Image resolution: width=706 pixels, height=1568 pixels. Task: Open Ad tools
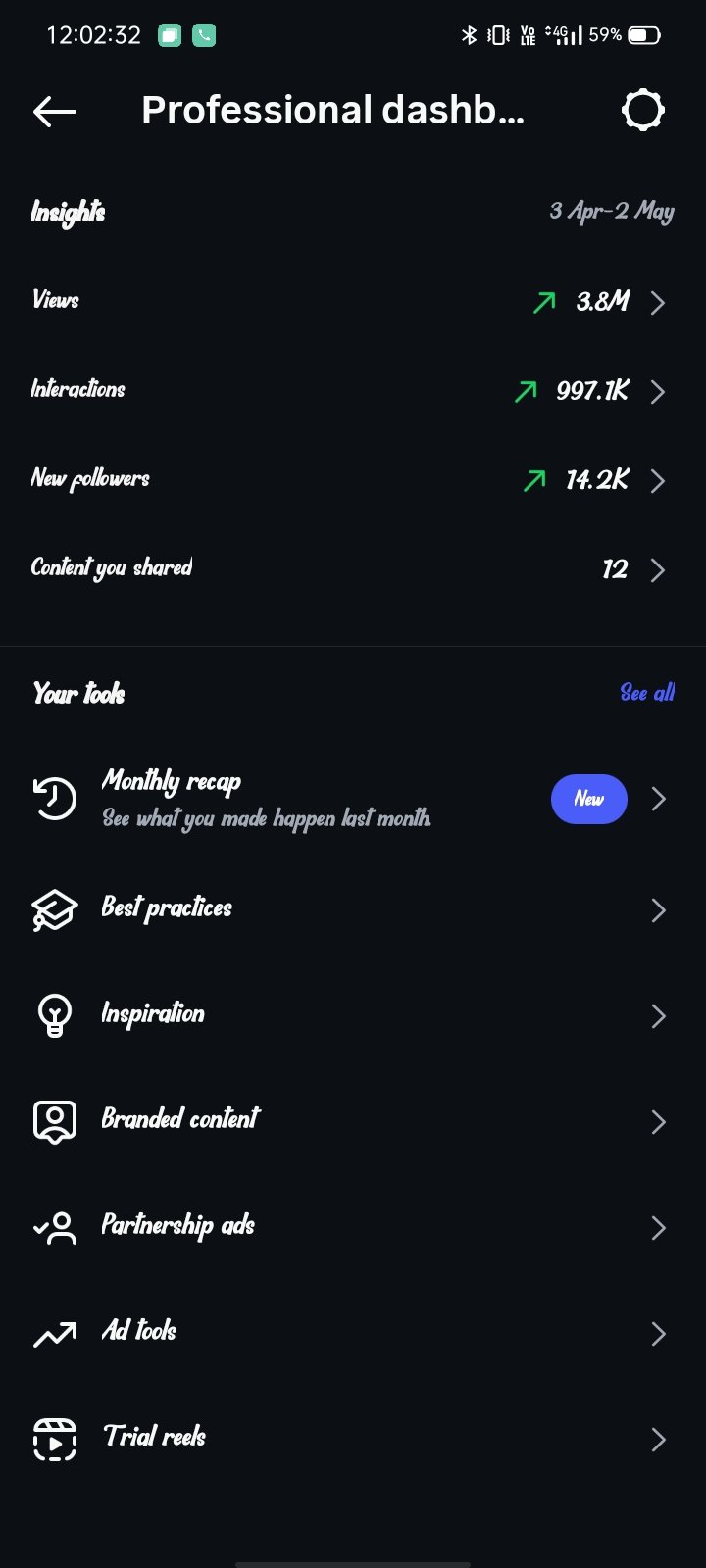(353, 1333)
